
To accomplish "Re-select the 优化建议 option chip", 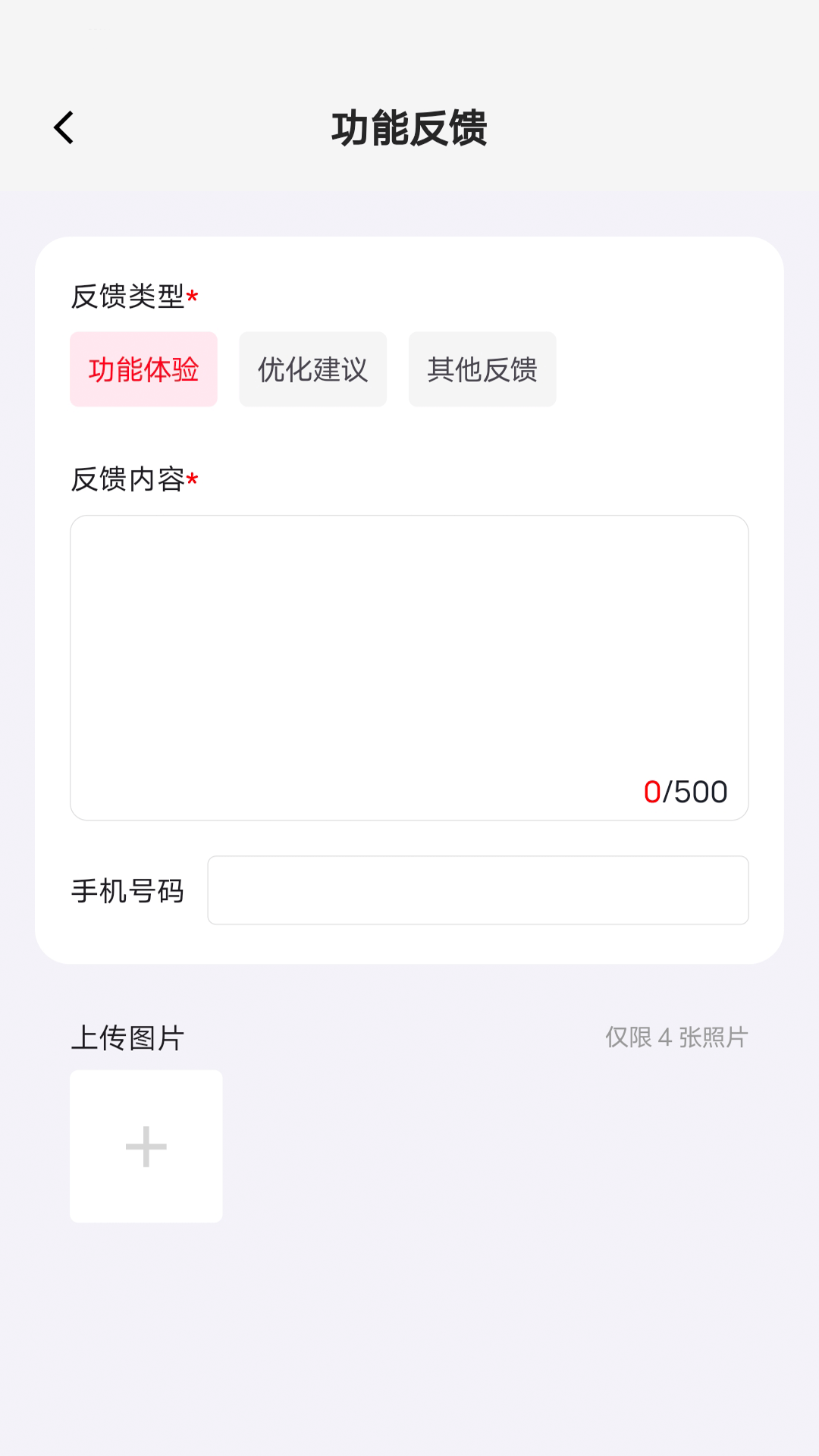I will (312, 369).
